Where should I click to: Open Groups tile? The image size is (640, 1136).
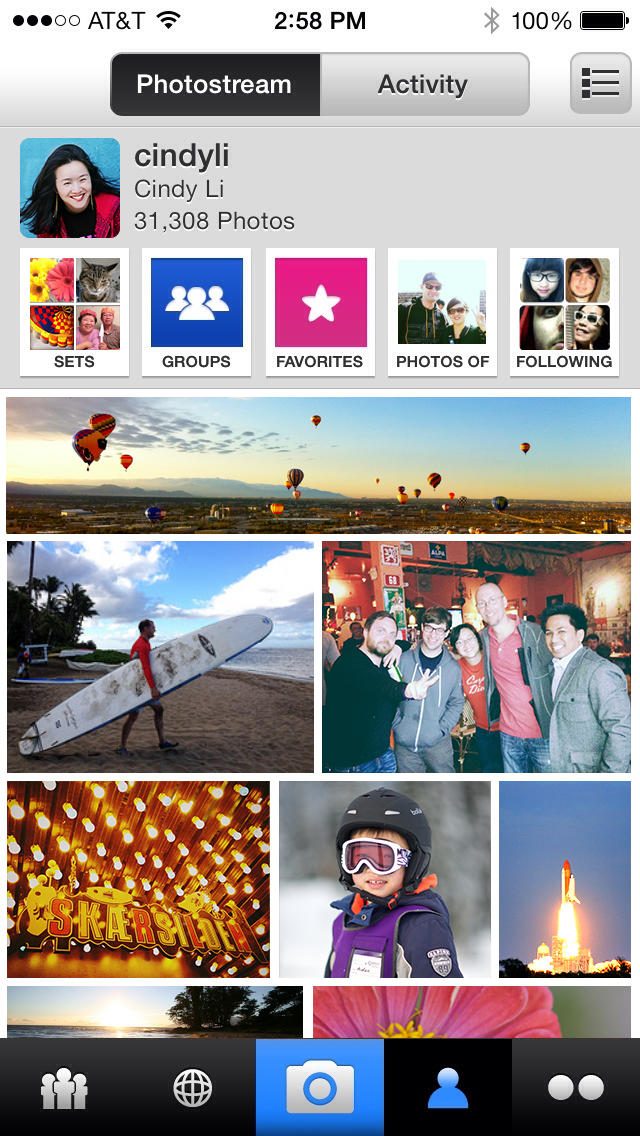(x=197, y=312)
